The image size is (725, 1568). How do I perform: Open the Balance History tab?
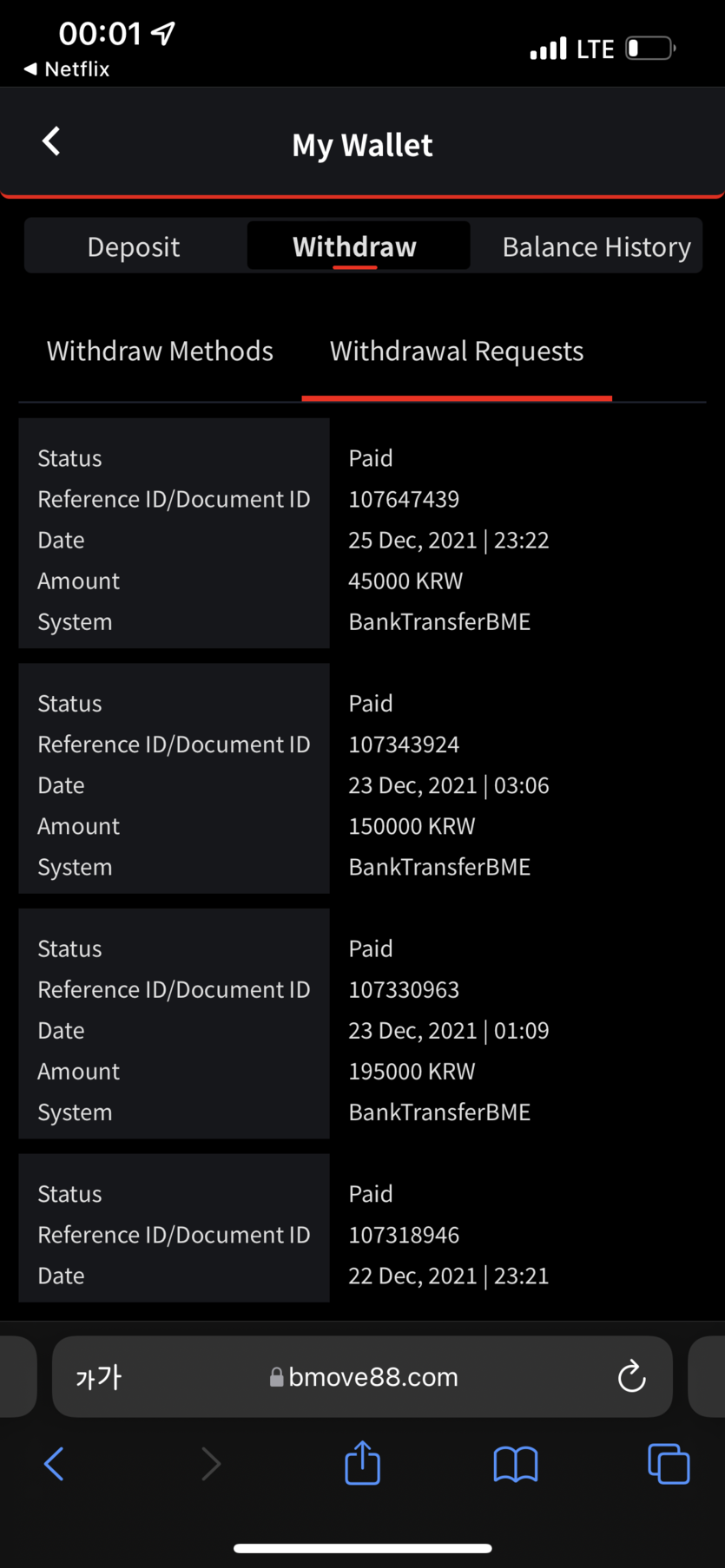[596, 246]
